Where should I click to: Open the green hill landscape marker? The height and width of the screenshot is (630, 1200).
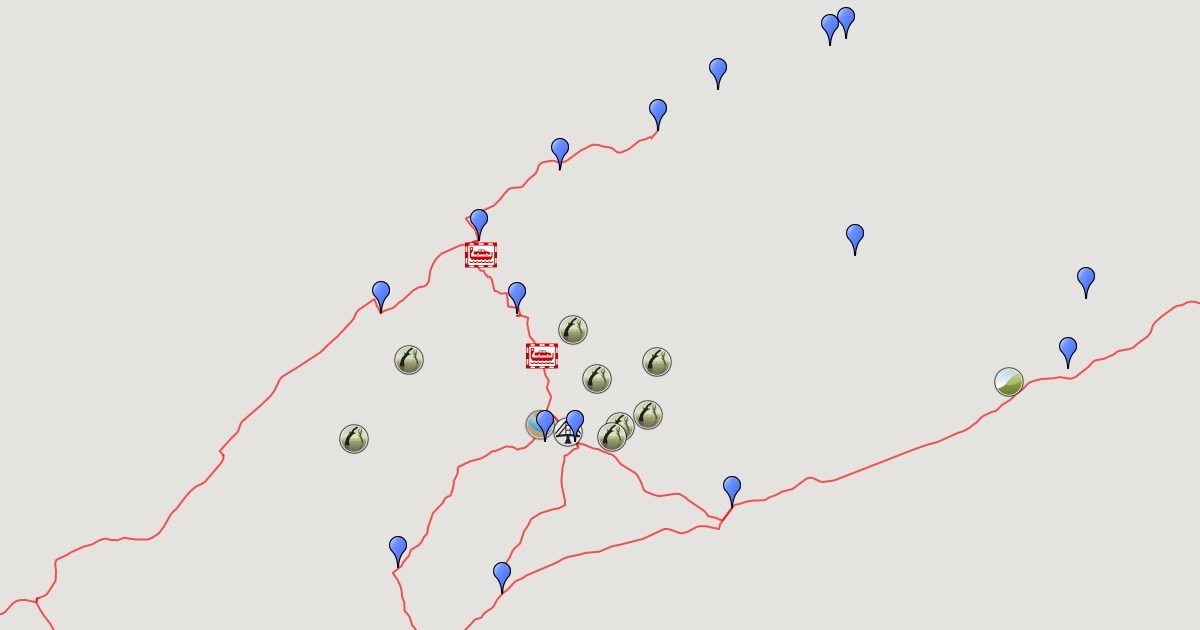pos(1009,382)
